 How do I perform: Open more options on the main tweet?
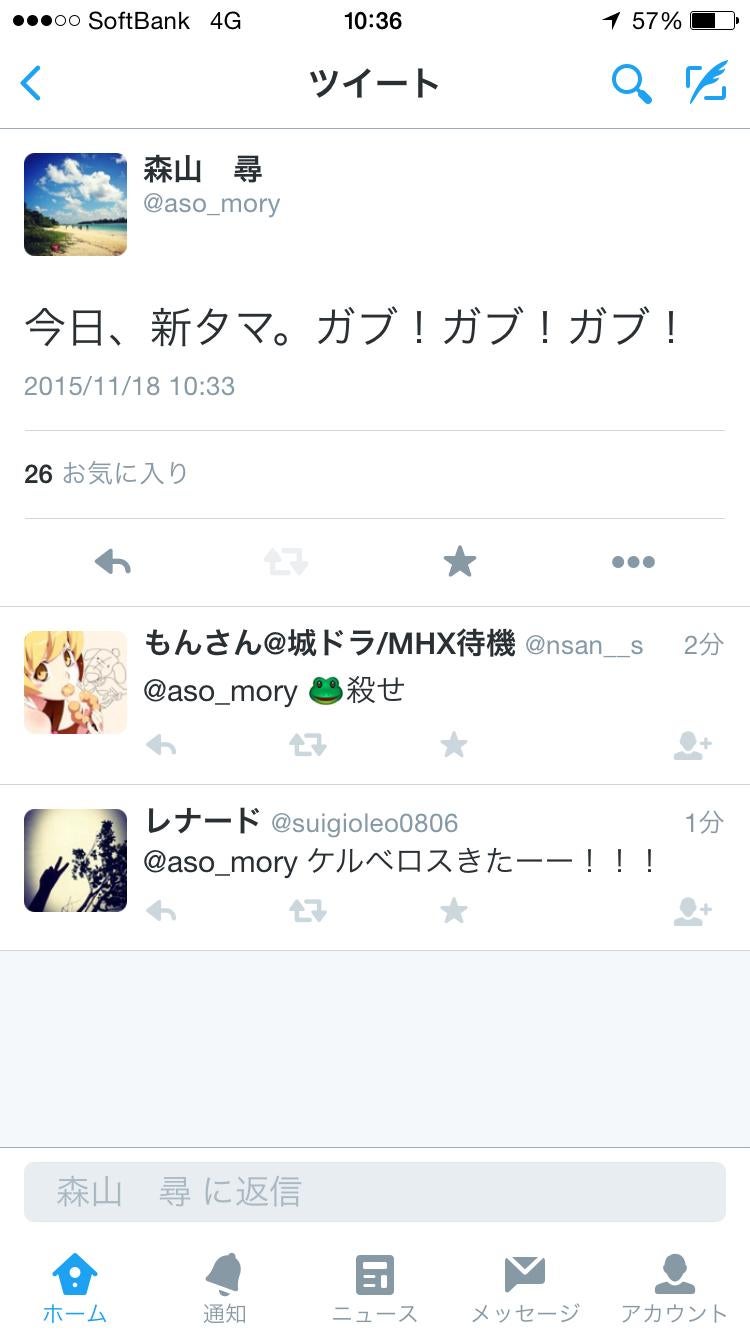tap(633, 562)
